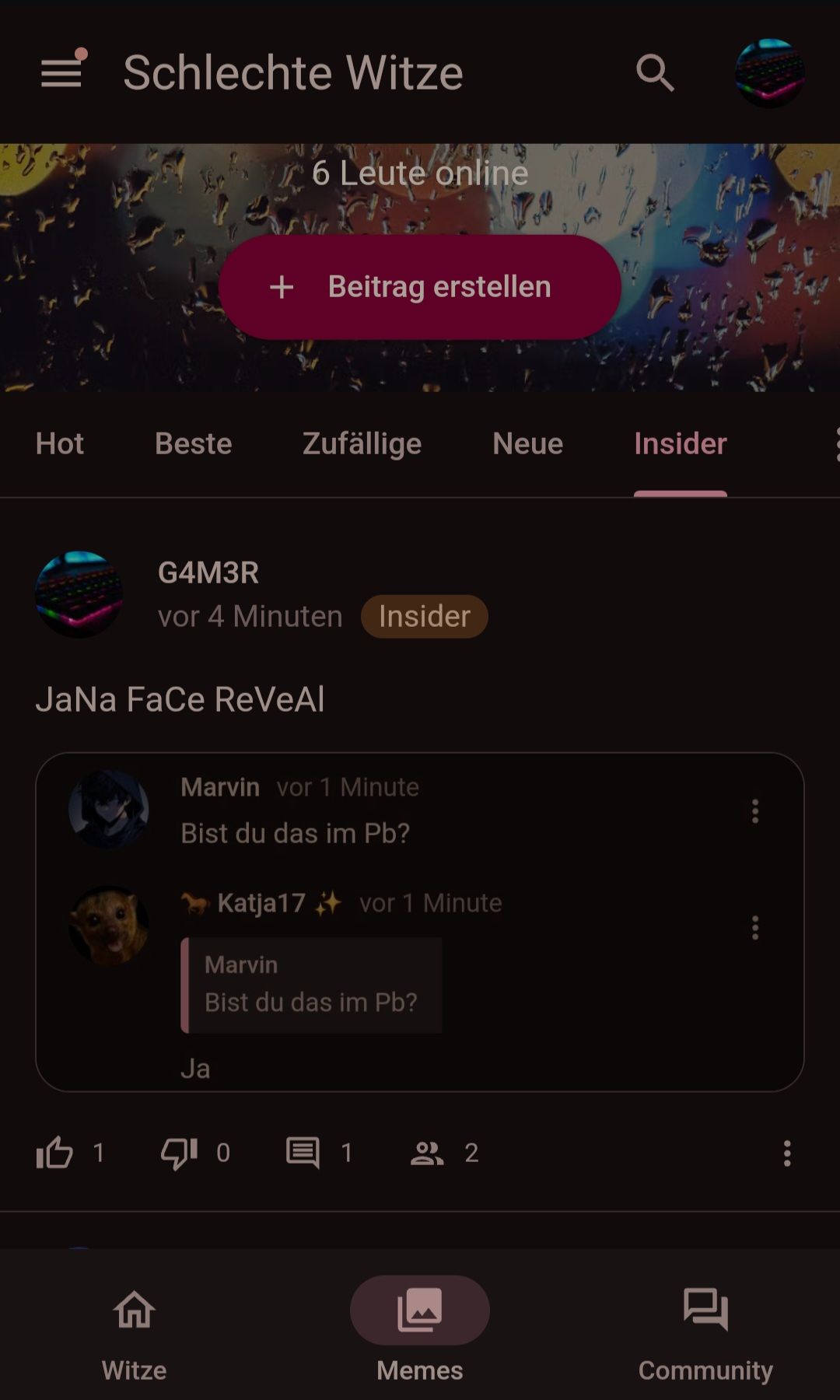Open options for Katja17's comment
This screenshot has width=840, height=1400.
click(754, 927)
